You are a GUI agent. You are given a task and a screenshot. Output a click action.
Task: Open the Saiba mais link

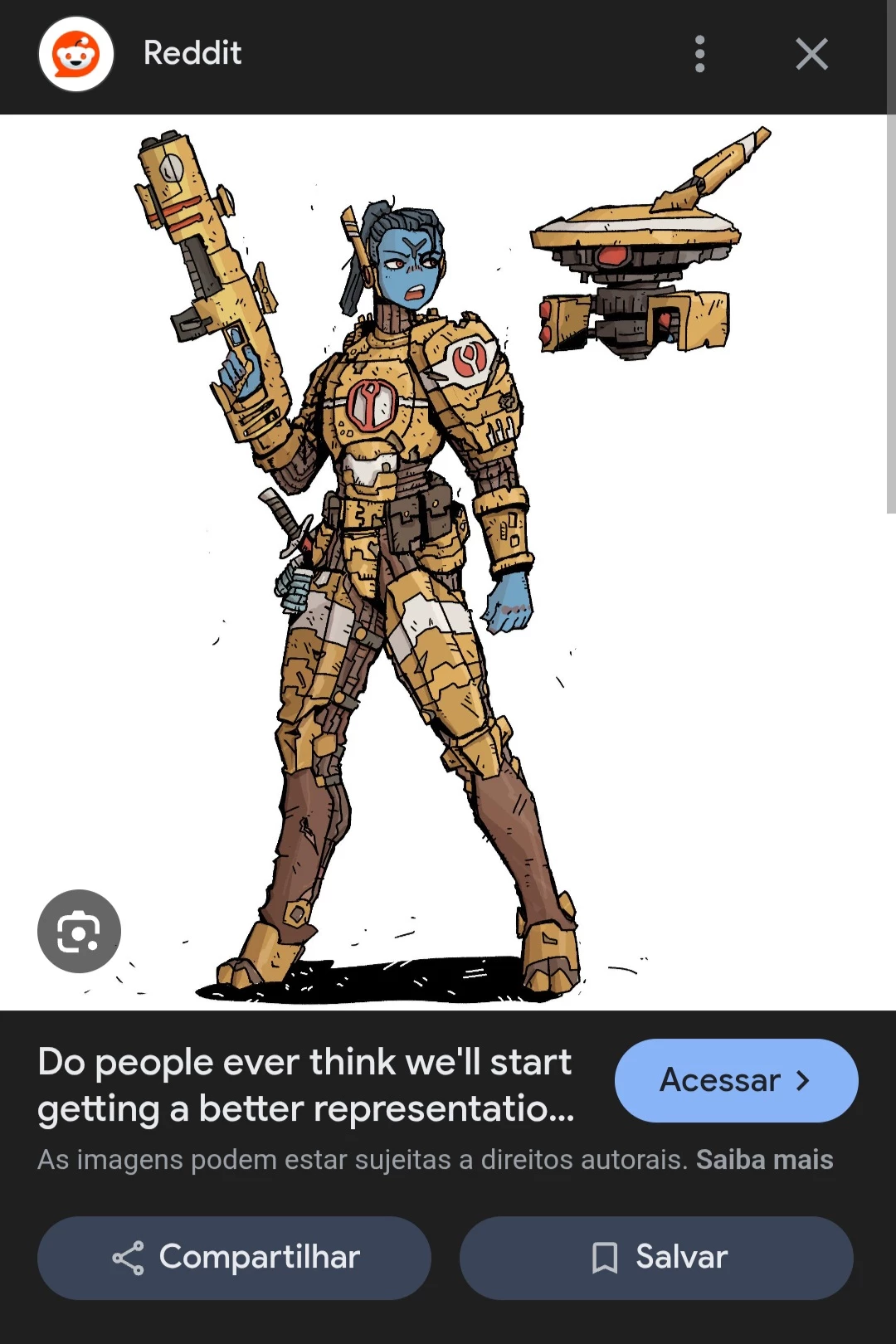(764, 1159)
